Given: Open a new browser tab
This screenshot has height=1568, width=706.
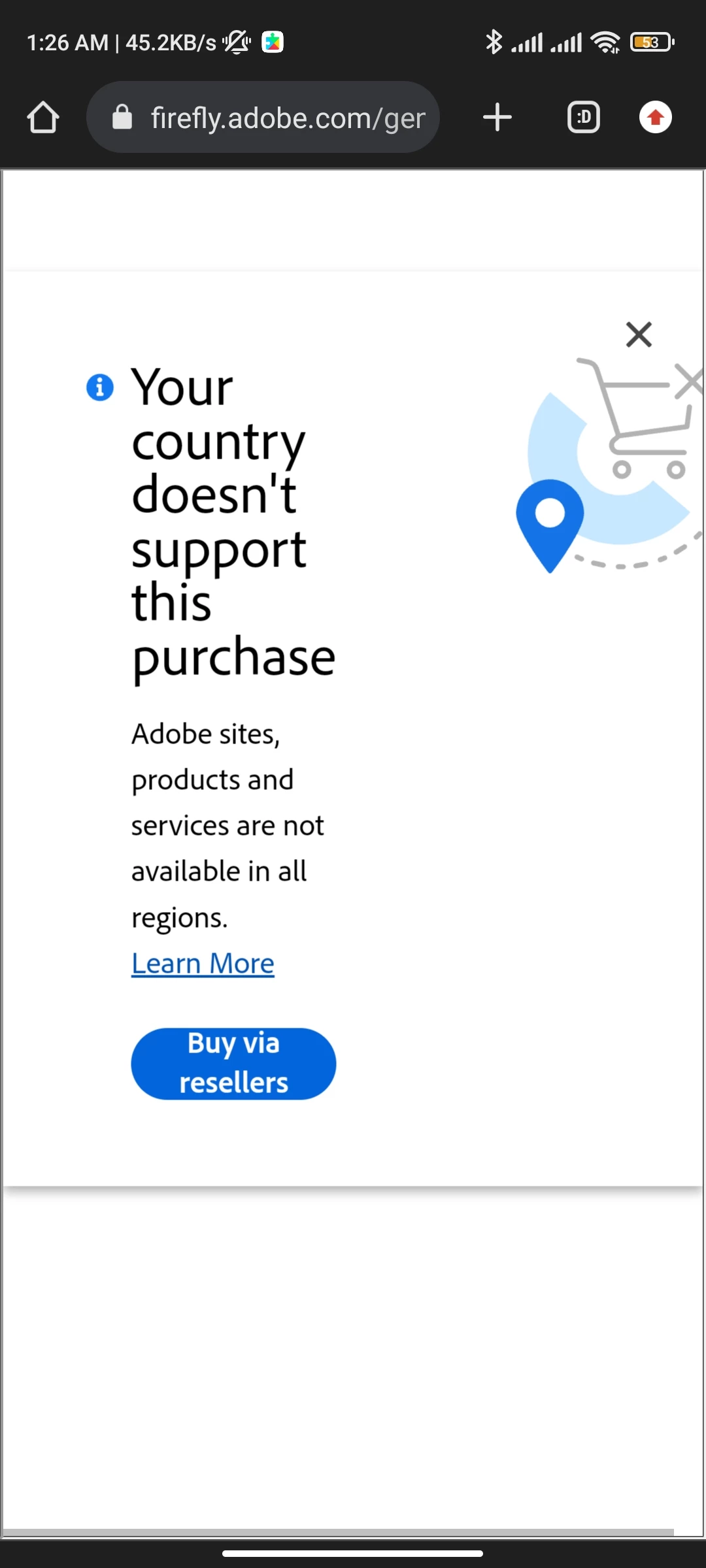Looking at the screenshot, I should click(x=497, y=118).
